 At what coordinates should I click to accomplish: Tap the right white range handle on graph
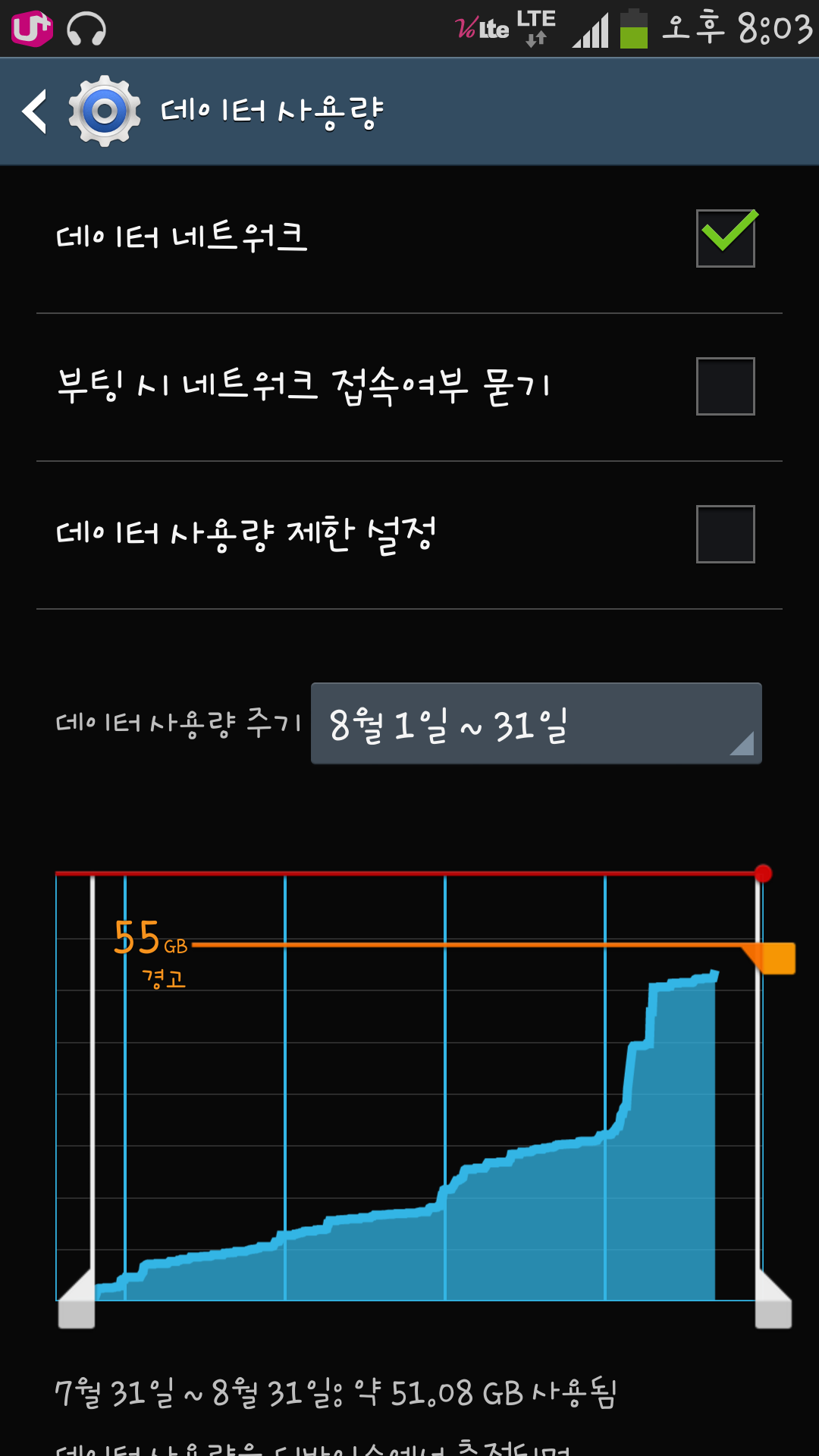tap(773, 1299)
